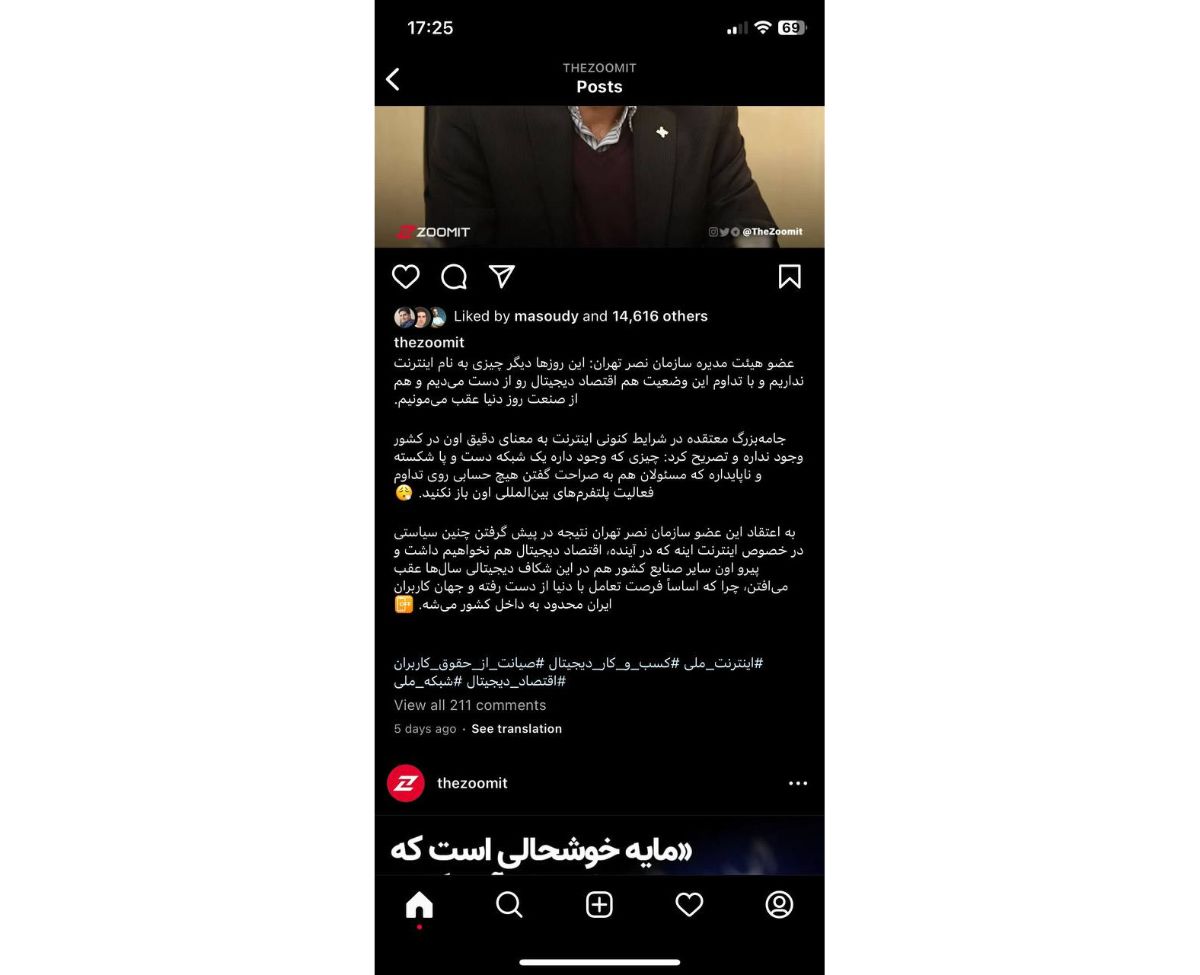The height and width of the screenshot is (975, 1200).
Task: Open the next post's image
Action: (x=600, y=846)
